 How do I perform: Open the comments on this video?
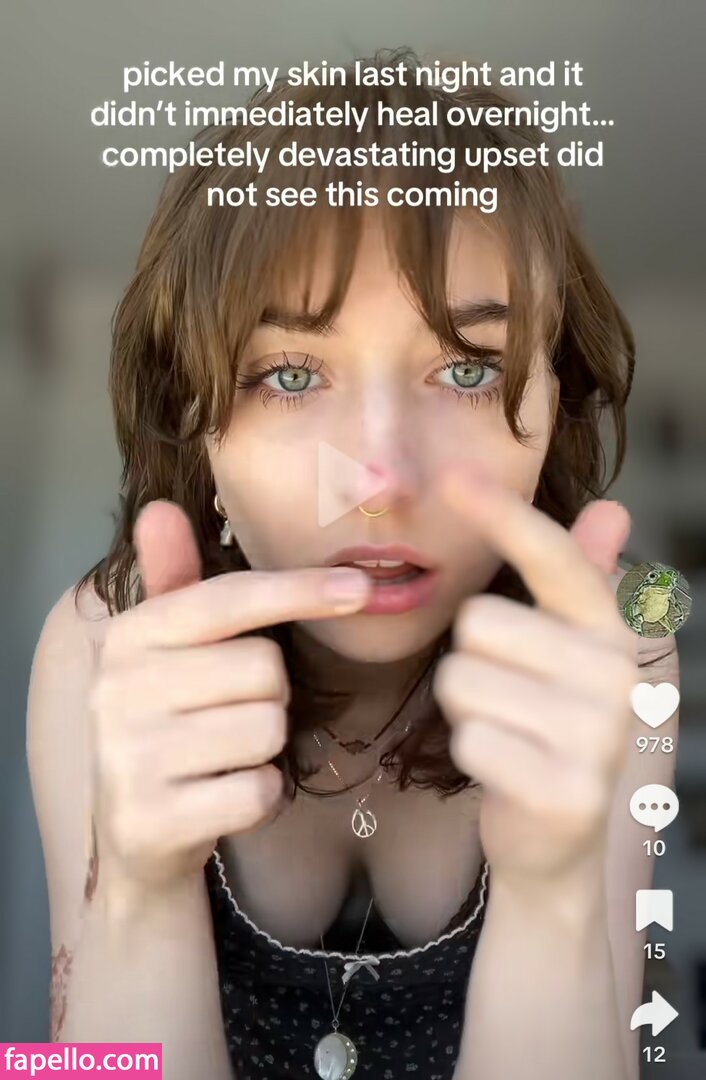click(x=654, y=808)
